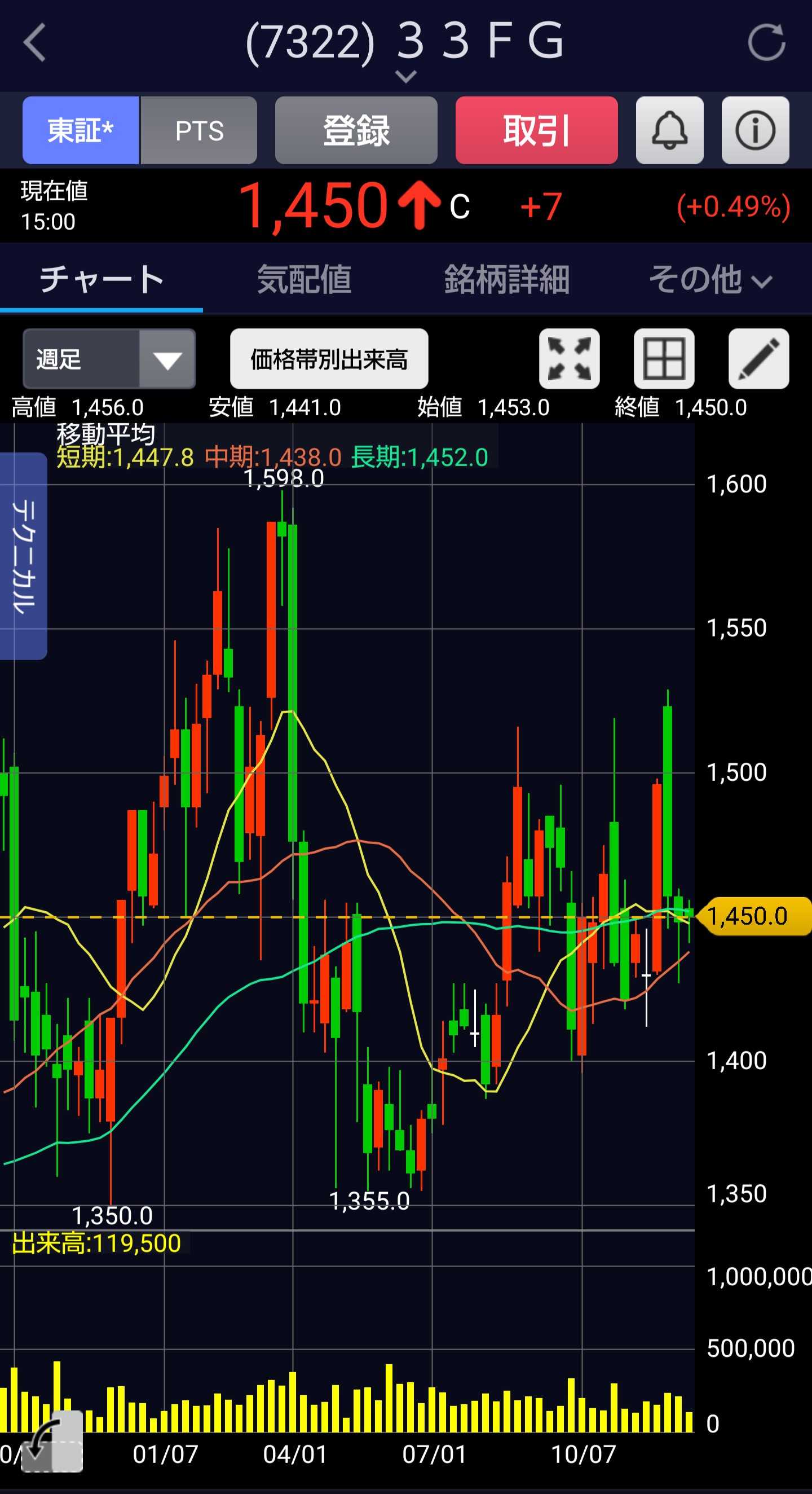Select the チャート tab
This screenshot has width=812, height=1494.
[101, 279]
